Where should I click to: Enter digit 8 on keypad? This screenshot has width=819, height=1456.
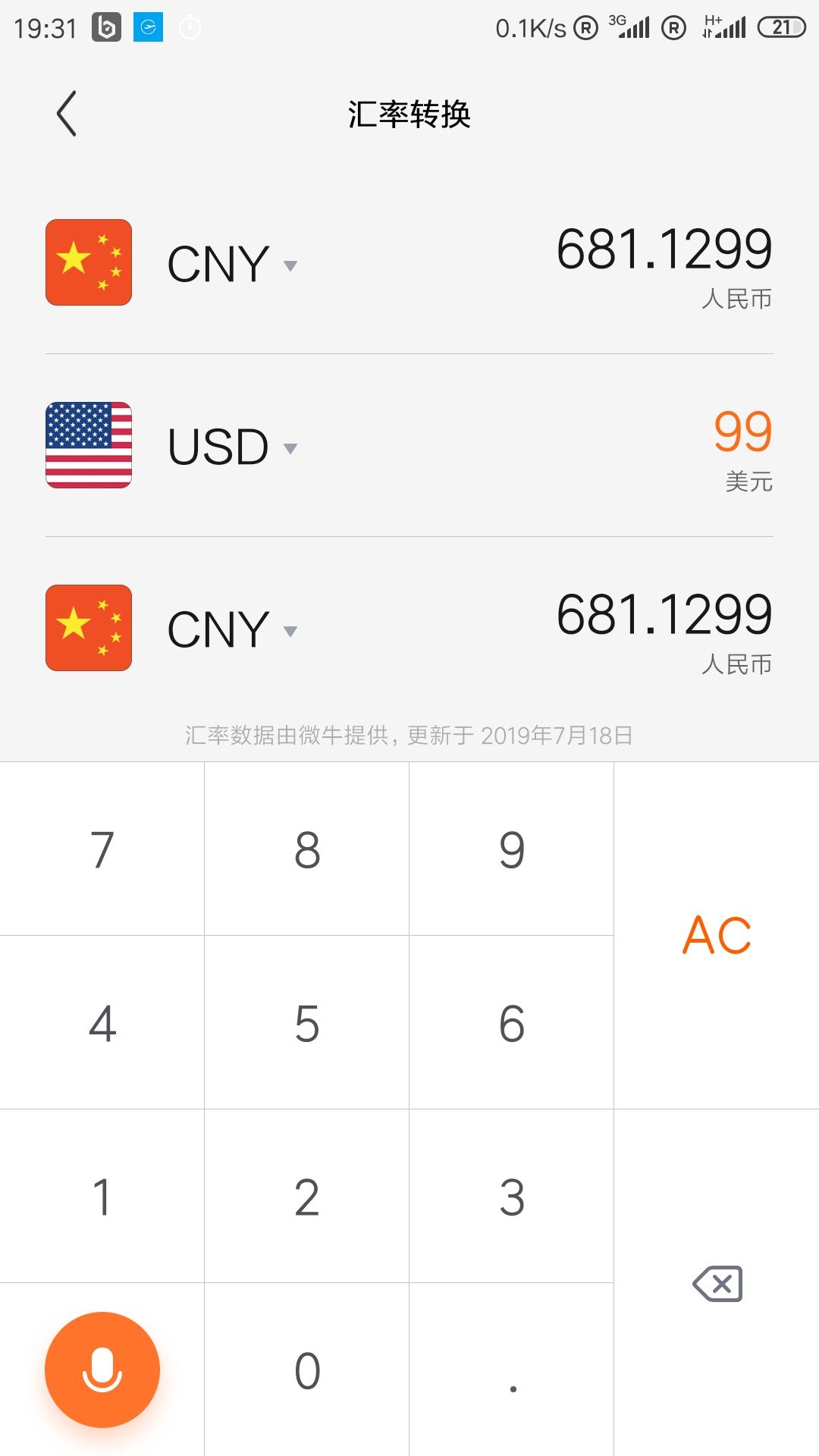point(306,849)
